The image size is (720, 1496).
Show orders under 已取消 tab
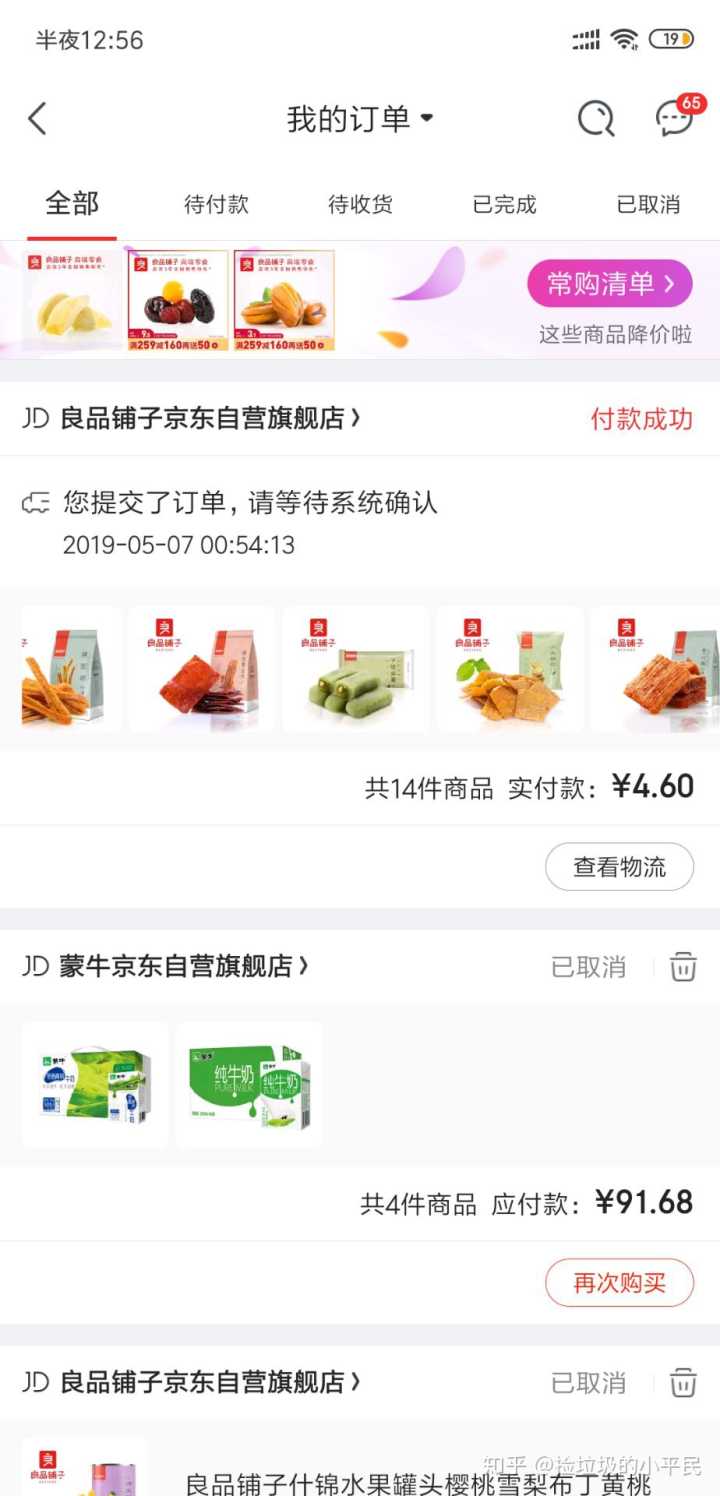coord(648,205)
